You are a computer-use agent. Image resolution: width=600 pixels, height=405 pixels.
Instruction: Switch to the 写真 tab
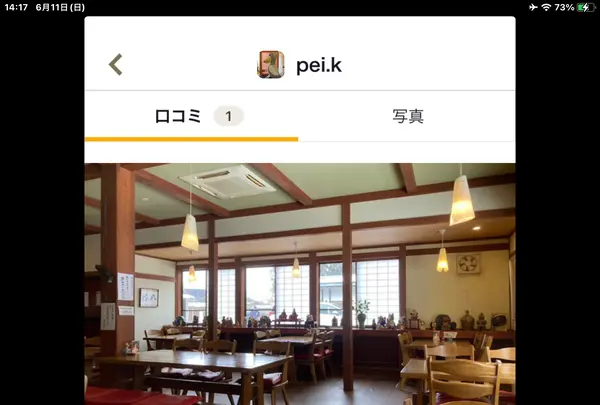pyautogui.click(x=407, y=116)
